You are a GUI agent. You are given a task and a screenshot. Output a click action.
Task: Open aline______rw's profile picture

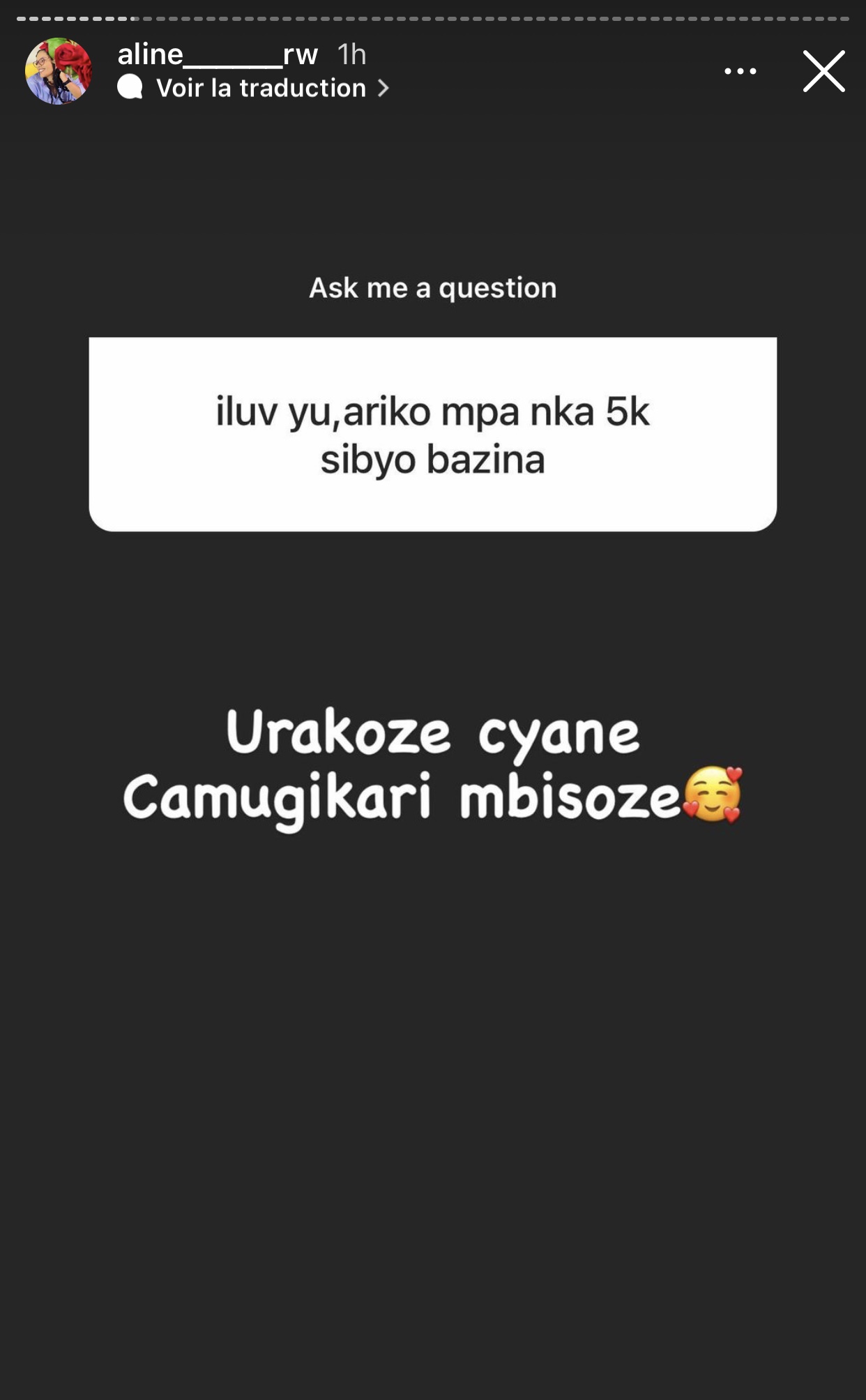coord(59,71)
